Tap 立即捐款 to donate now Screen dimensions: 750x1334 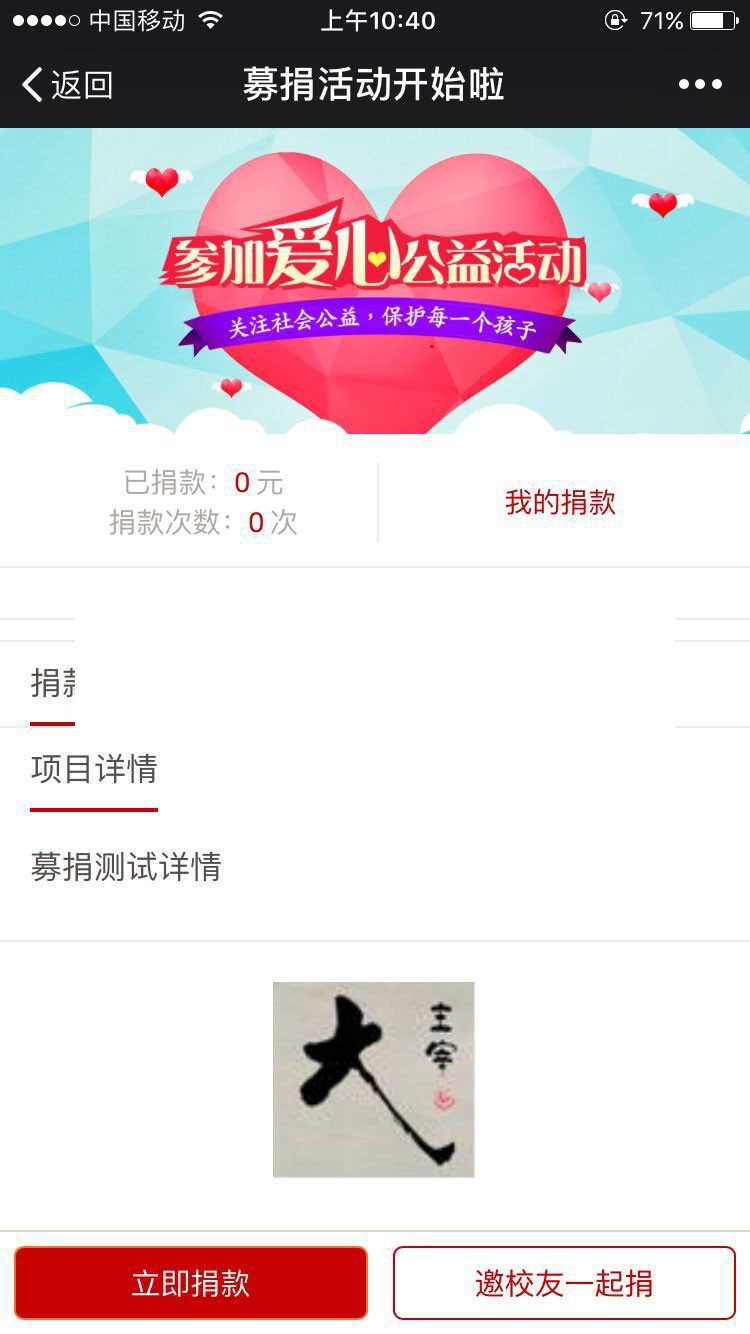pyautogui.click(x=191, y=1283)
